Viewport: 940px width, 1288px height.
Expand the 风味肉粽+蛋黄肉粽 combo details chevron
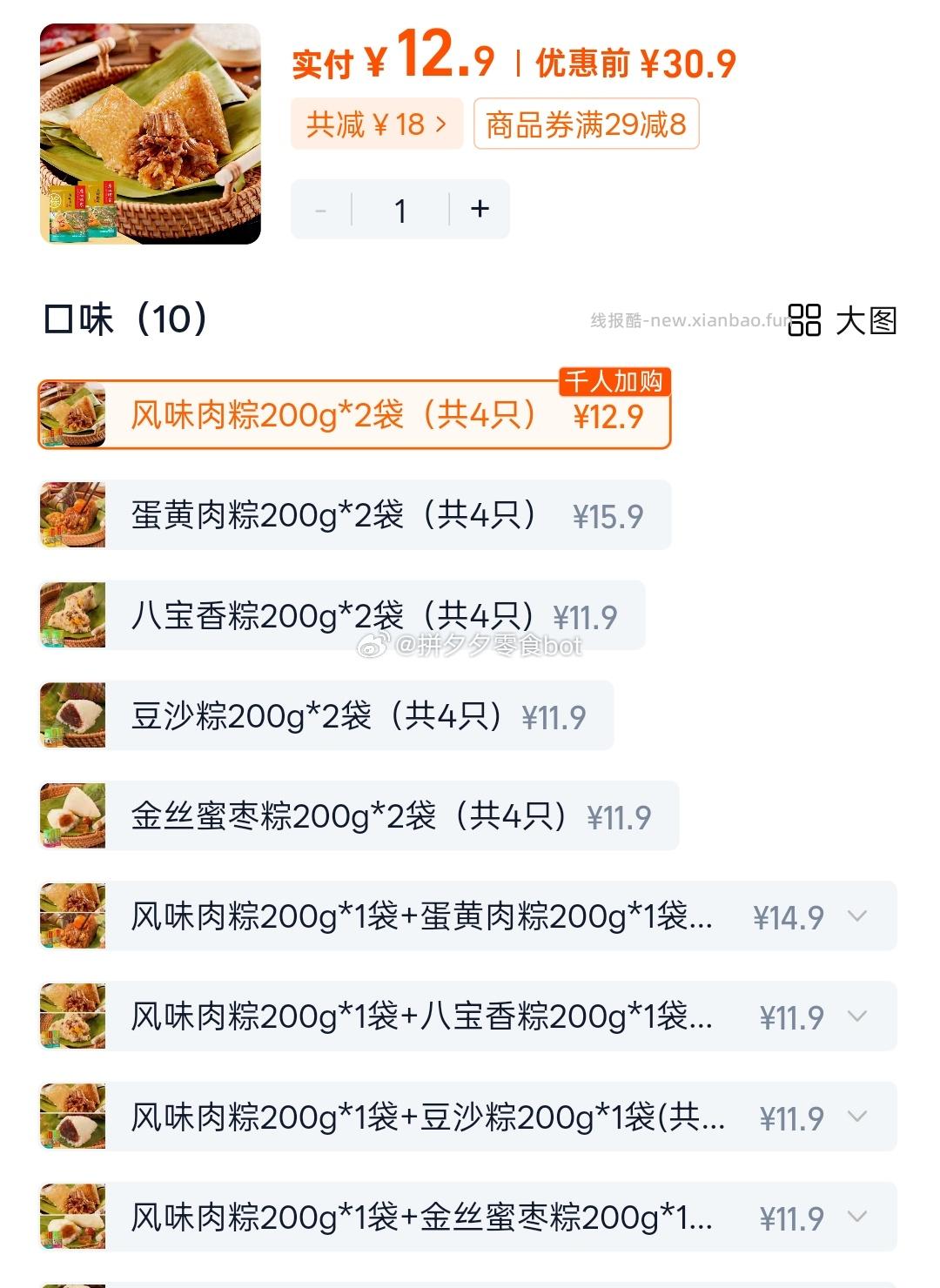tap(858, 916)
